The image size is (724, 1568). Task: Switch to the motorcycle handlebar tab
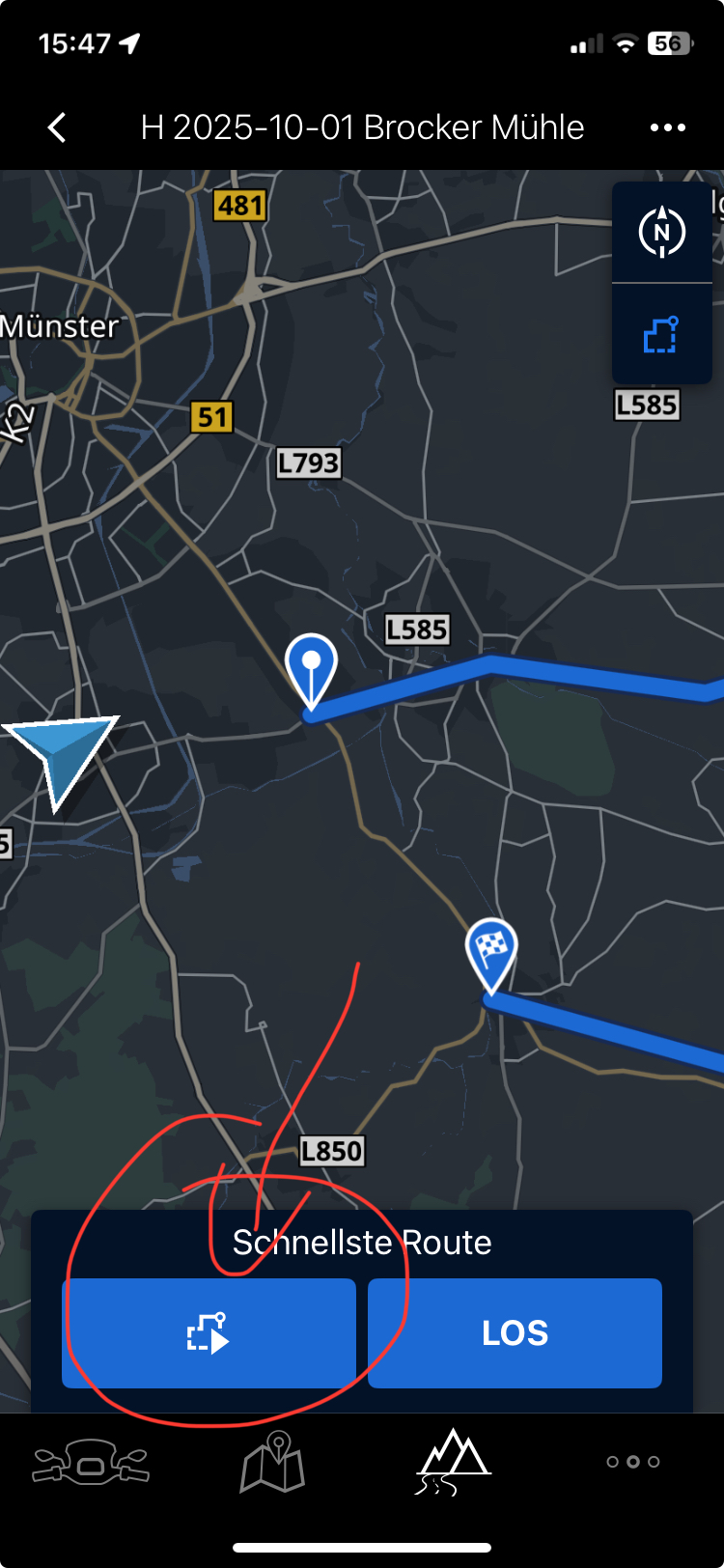[x=91, y=1463]
